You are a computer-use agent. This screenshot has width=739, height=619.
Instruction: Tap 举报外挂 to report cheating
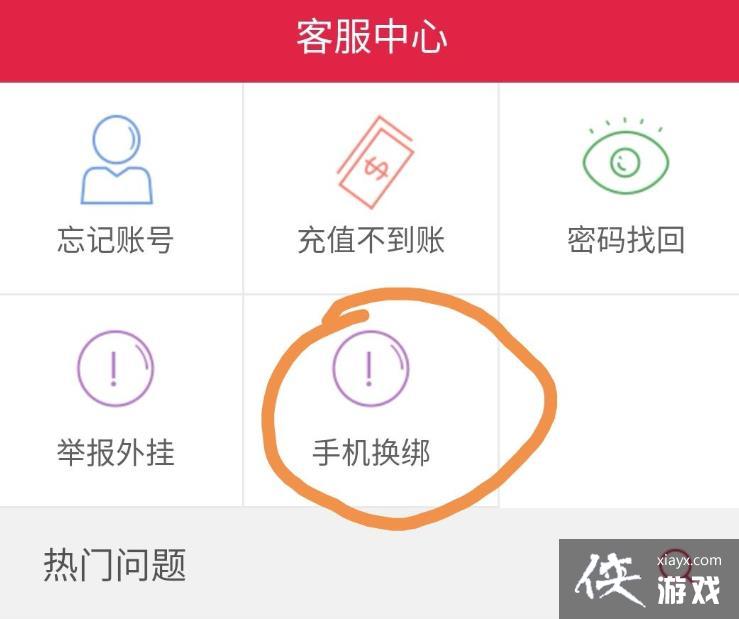[x=116, y=400]
